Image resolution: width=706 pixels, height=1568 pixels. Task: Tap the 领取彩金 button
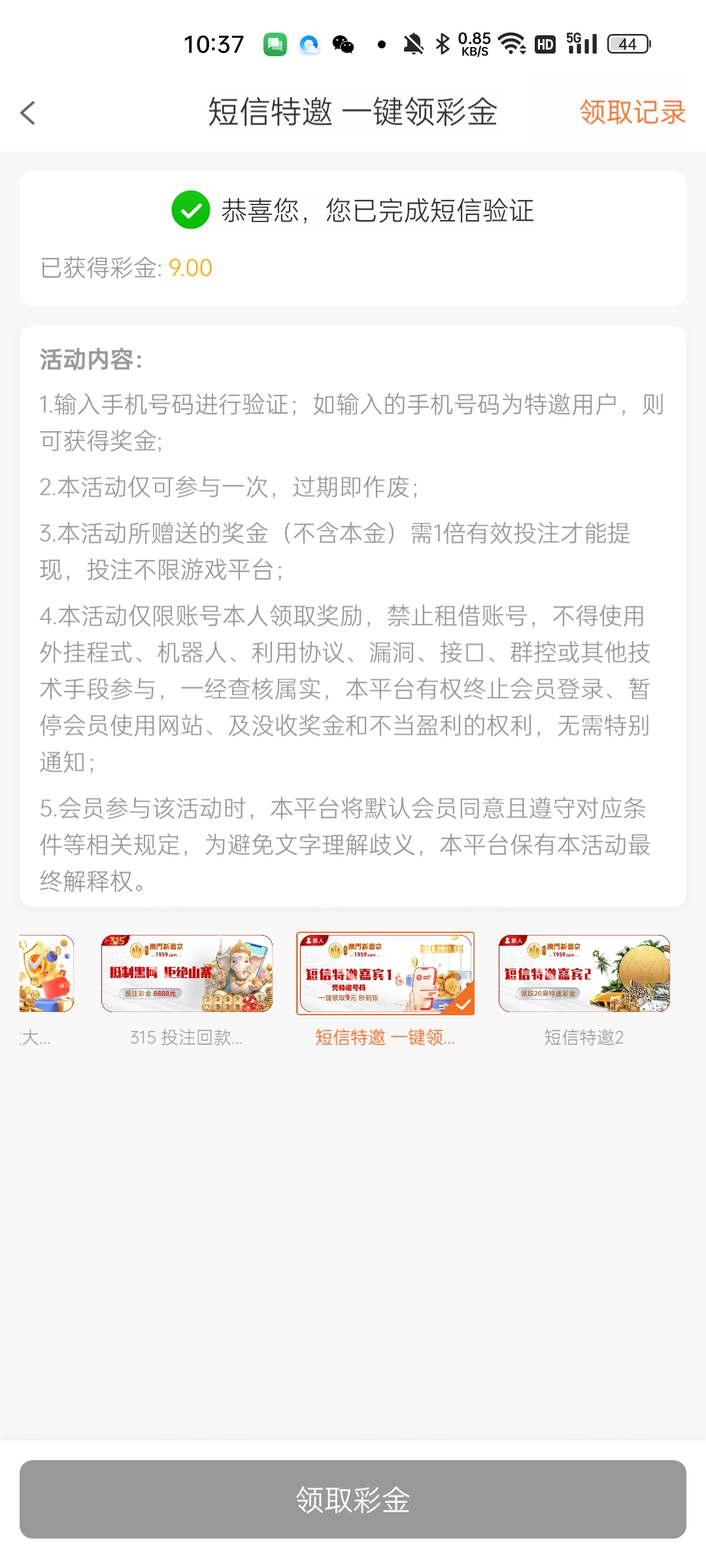(353, 1499)
